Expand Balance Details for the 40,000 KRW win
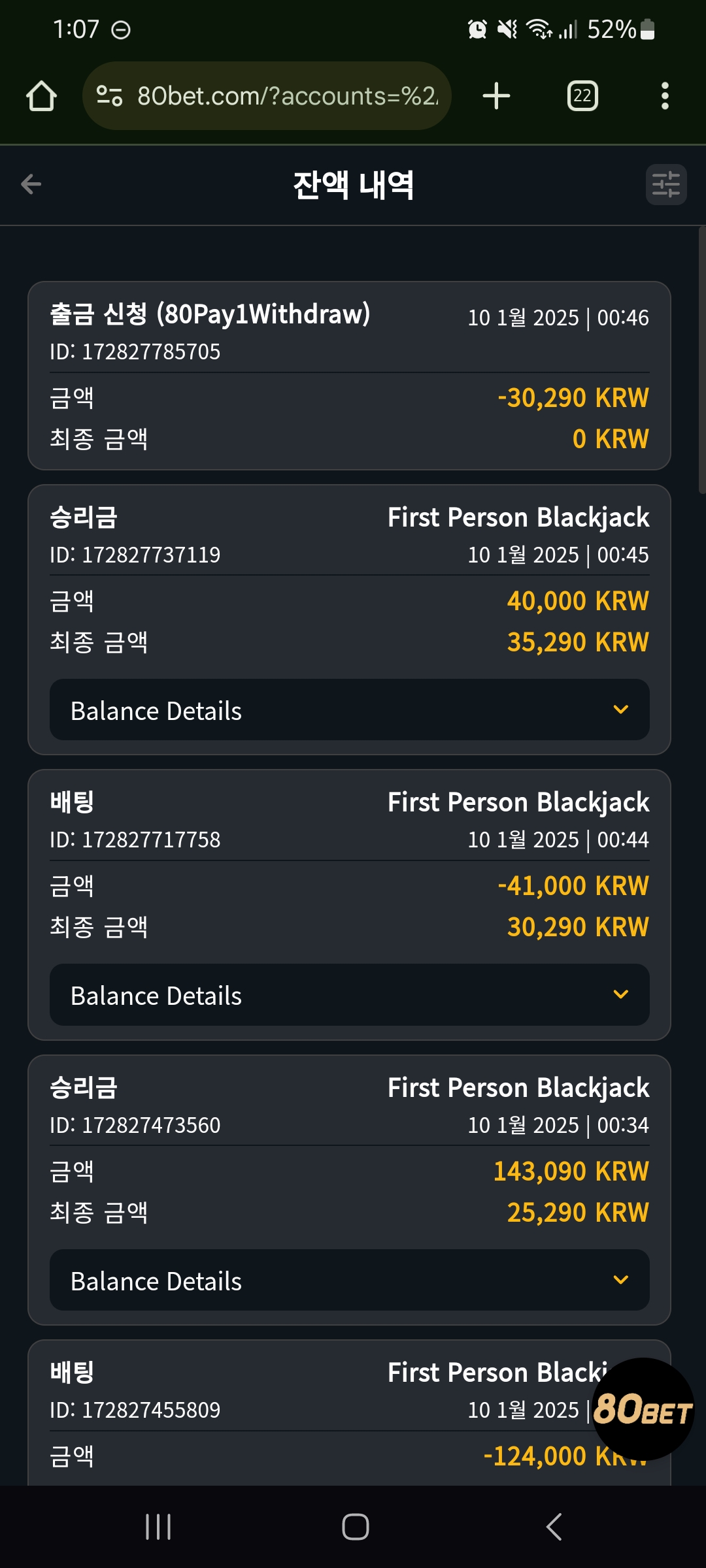 (x=350, y=710)
